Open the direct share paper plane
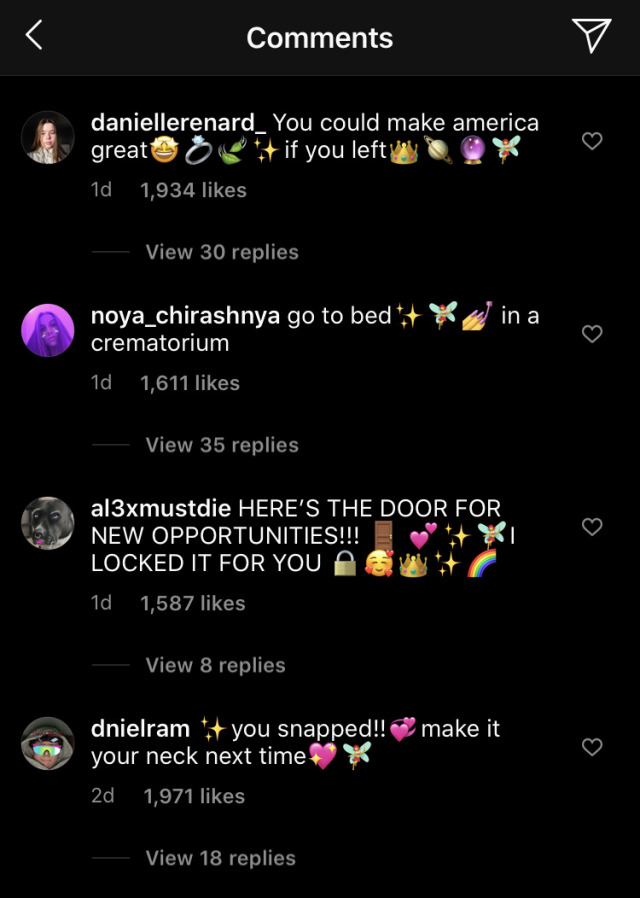Image resolution: width=640 pixels, height=898 pixels. click(x=591, y=36)
